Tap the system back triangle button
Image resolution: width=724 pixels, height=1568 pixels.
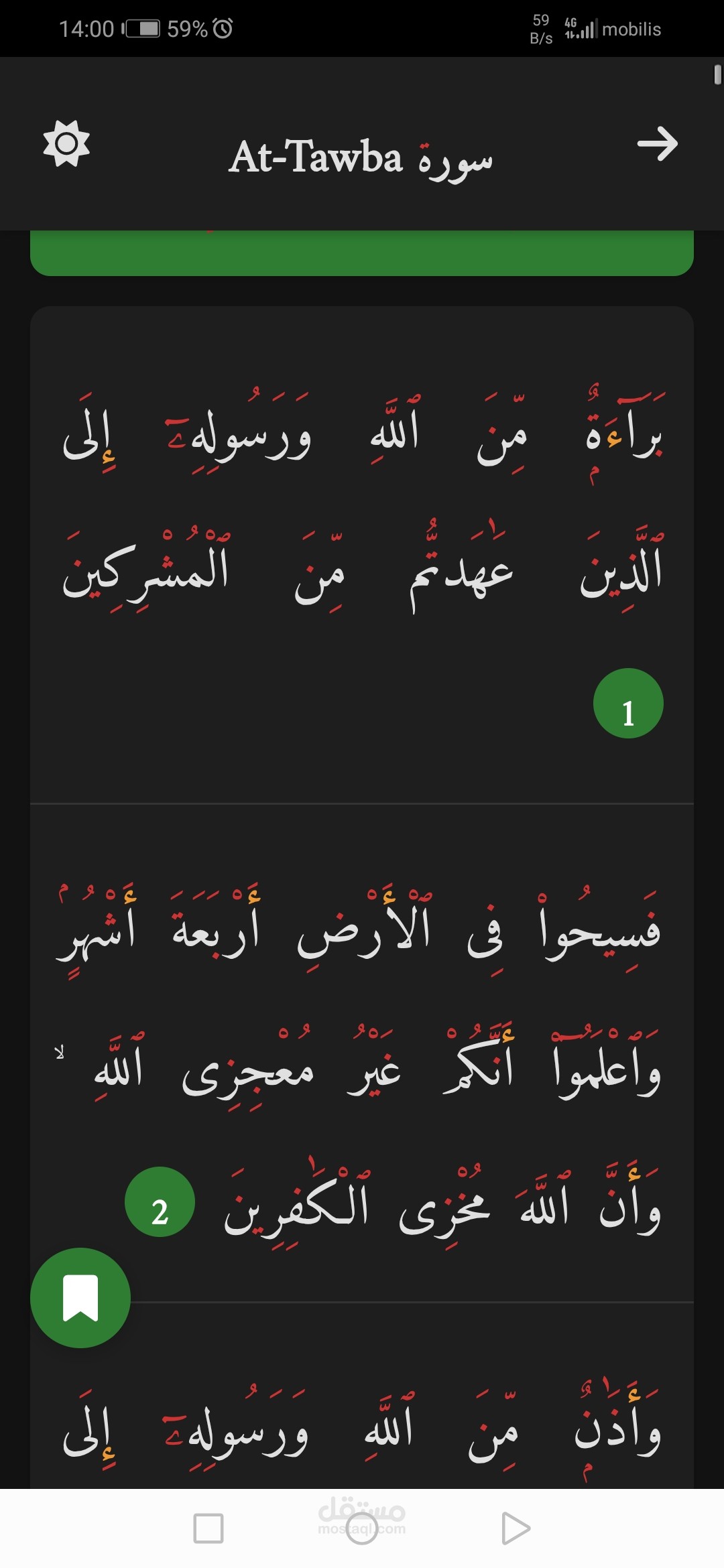pyautogui.click(x=516, y=1528)
